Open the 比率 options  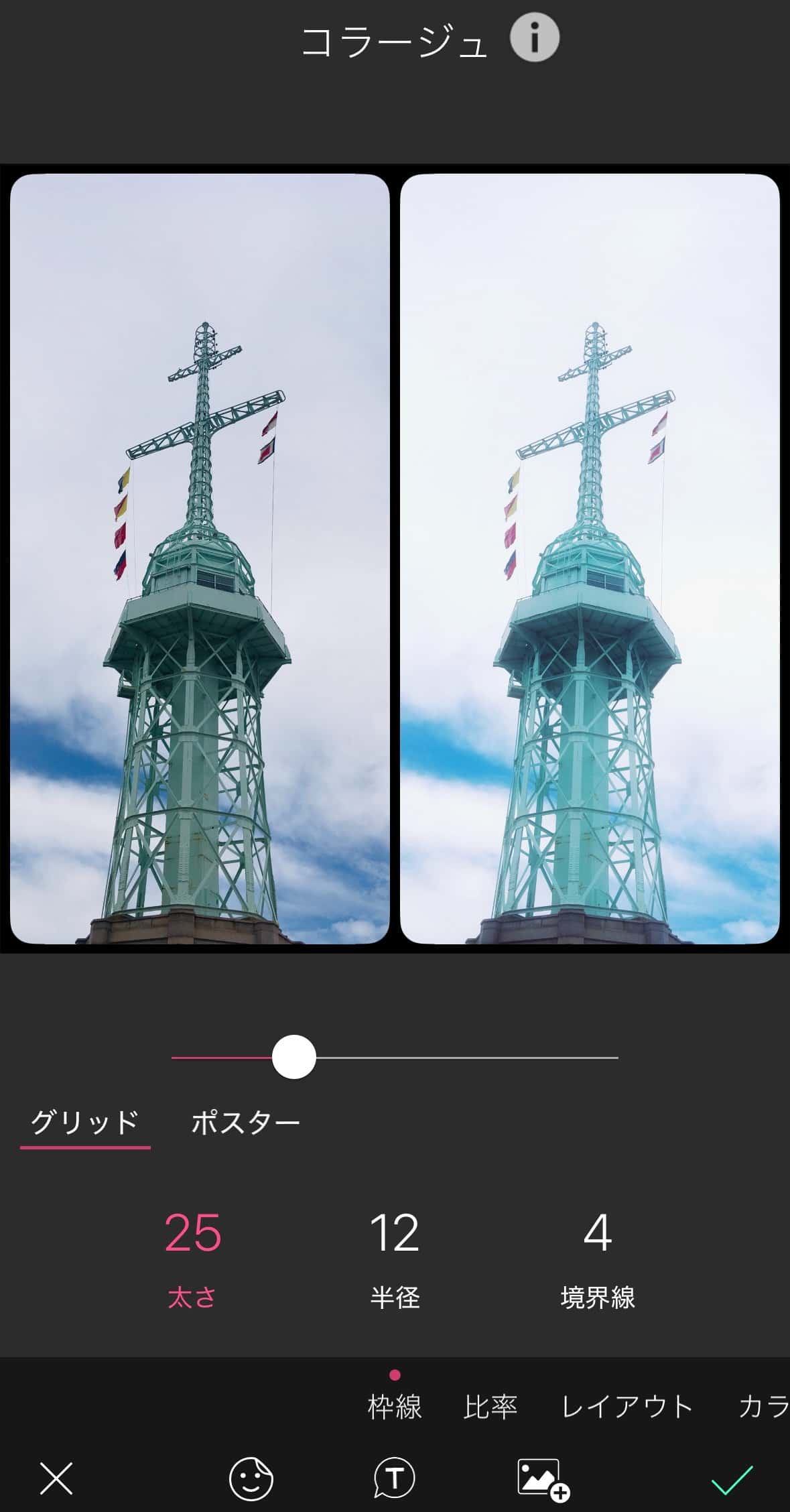point(490,1406)
